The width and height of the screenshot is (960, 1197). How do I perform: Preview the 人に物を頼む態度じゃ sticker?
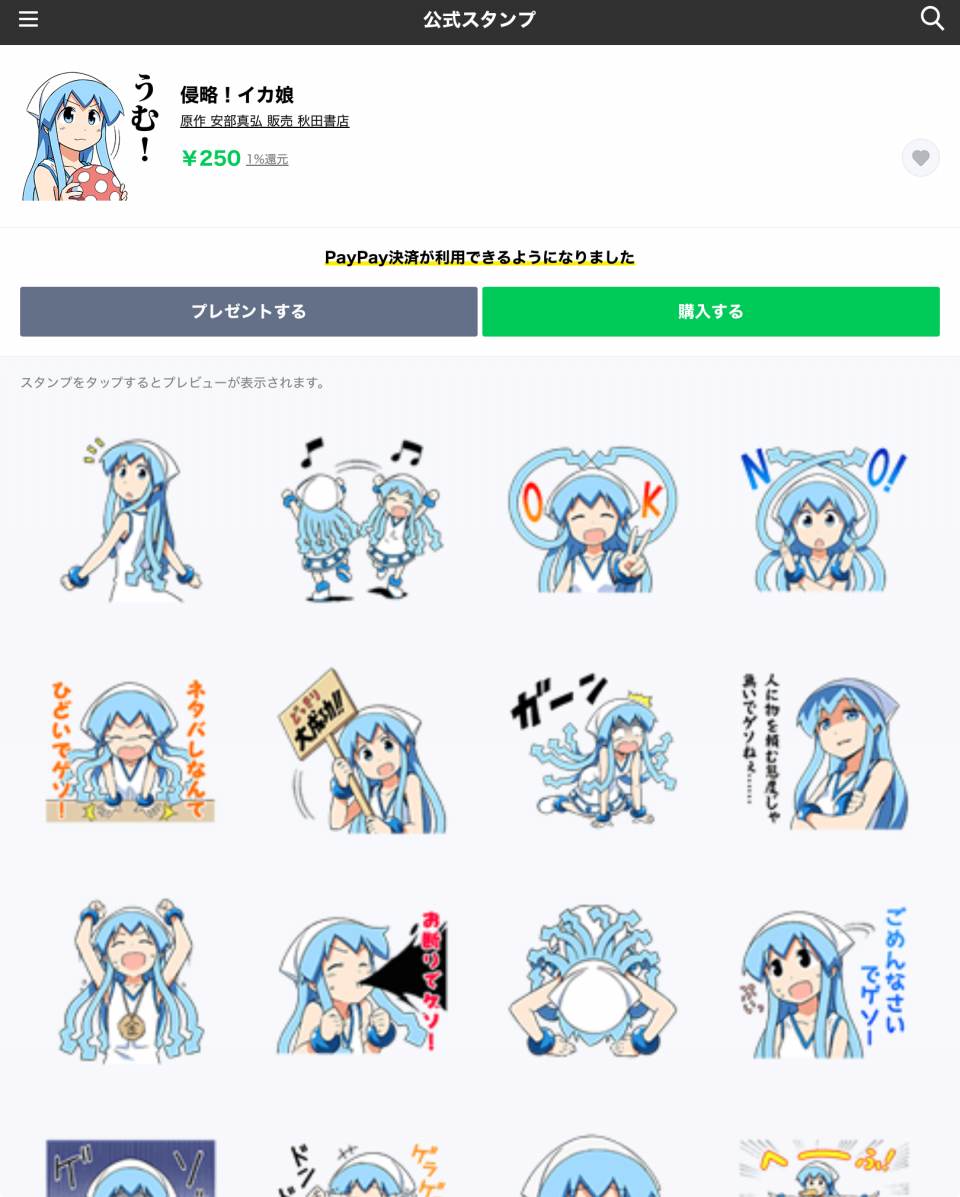(x=822, y=748)
